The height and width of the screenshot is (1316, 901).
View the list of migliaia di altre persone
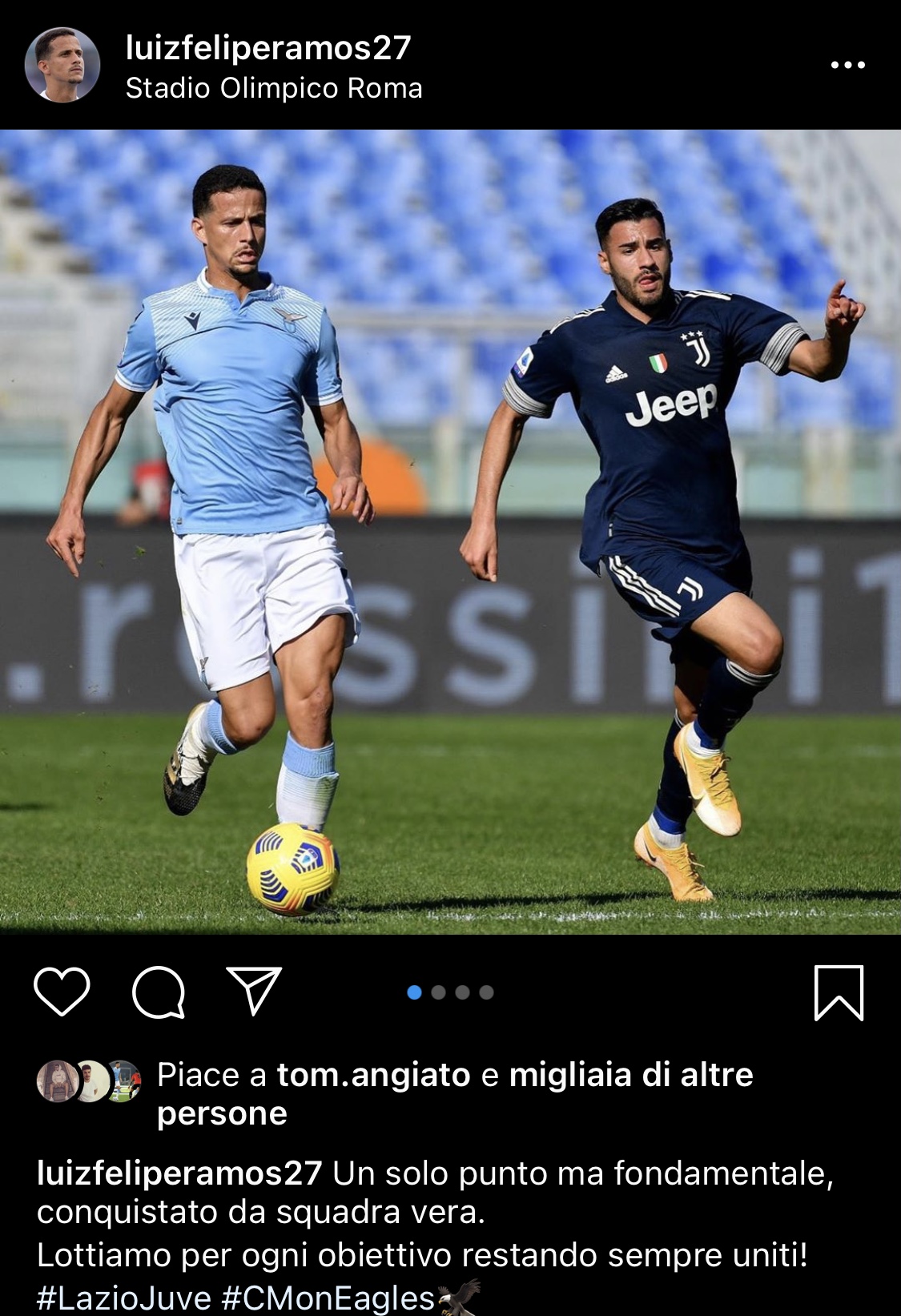tap(630, 1075)
